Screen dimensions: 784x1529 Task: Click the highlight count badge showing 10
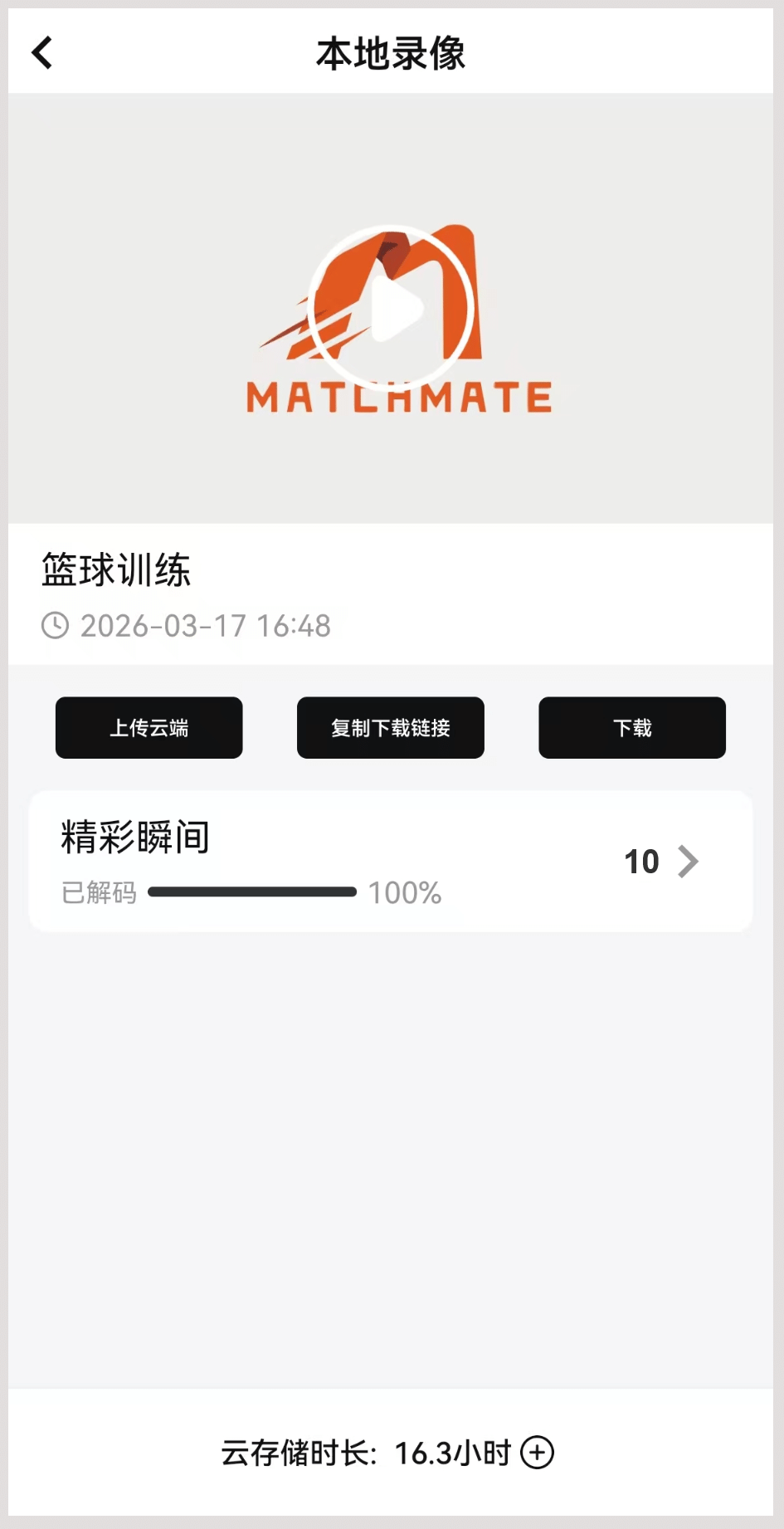[641, 861]
